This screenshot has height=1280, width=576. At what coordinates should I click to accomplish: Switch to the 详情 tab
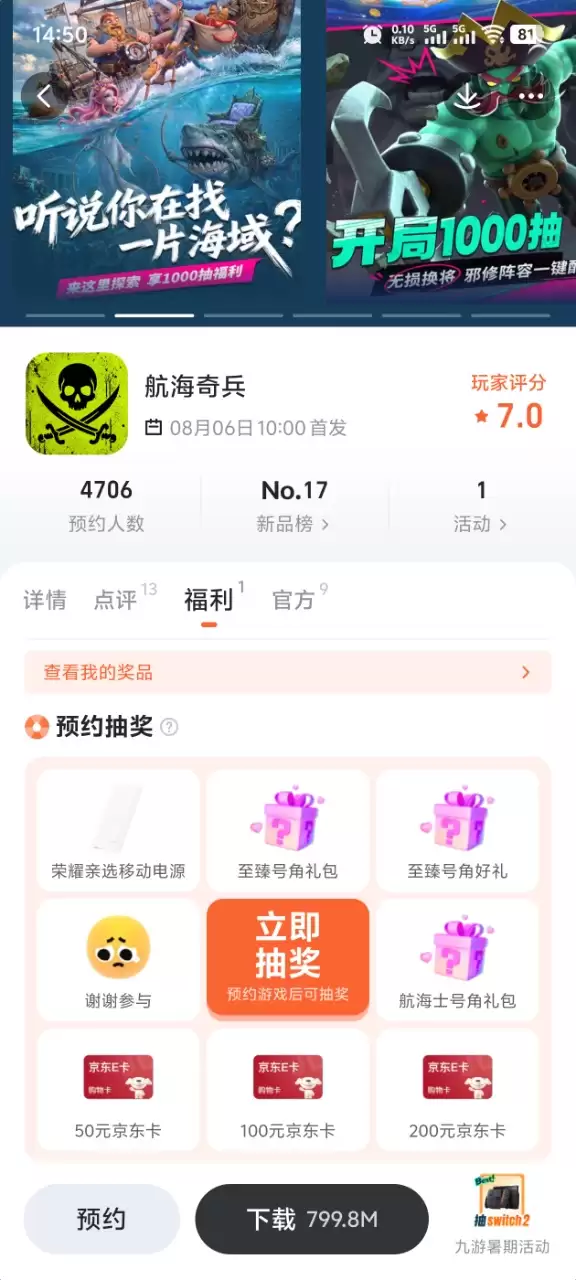coord(45,600)
